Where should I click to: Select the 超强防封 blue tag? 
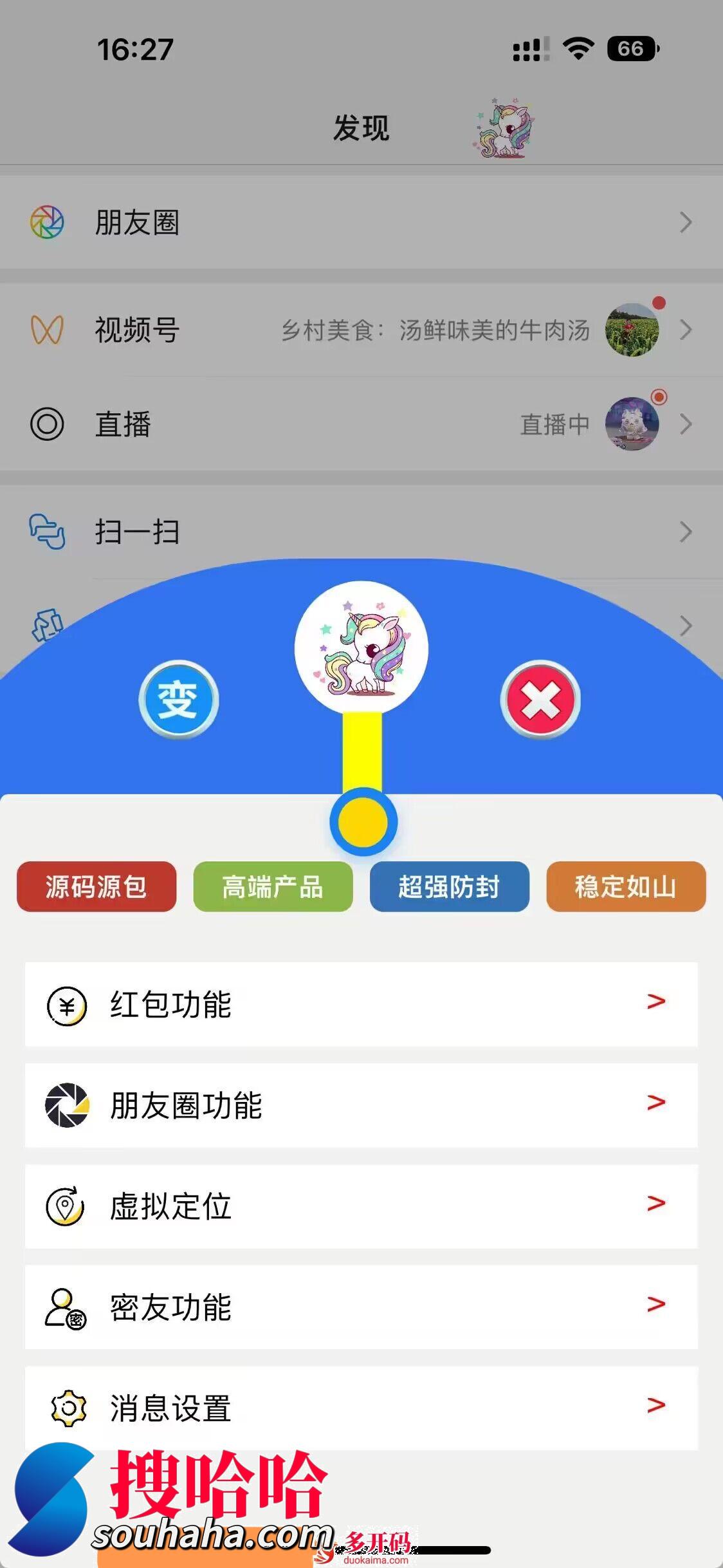coord(449,886)
